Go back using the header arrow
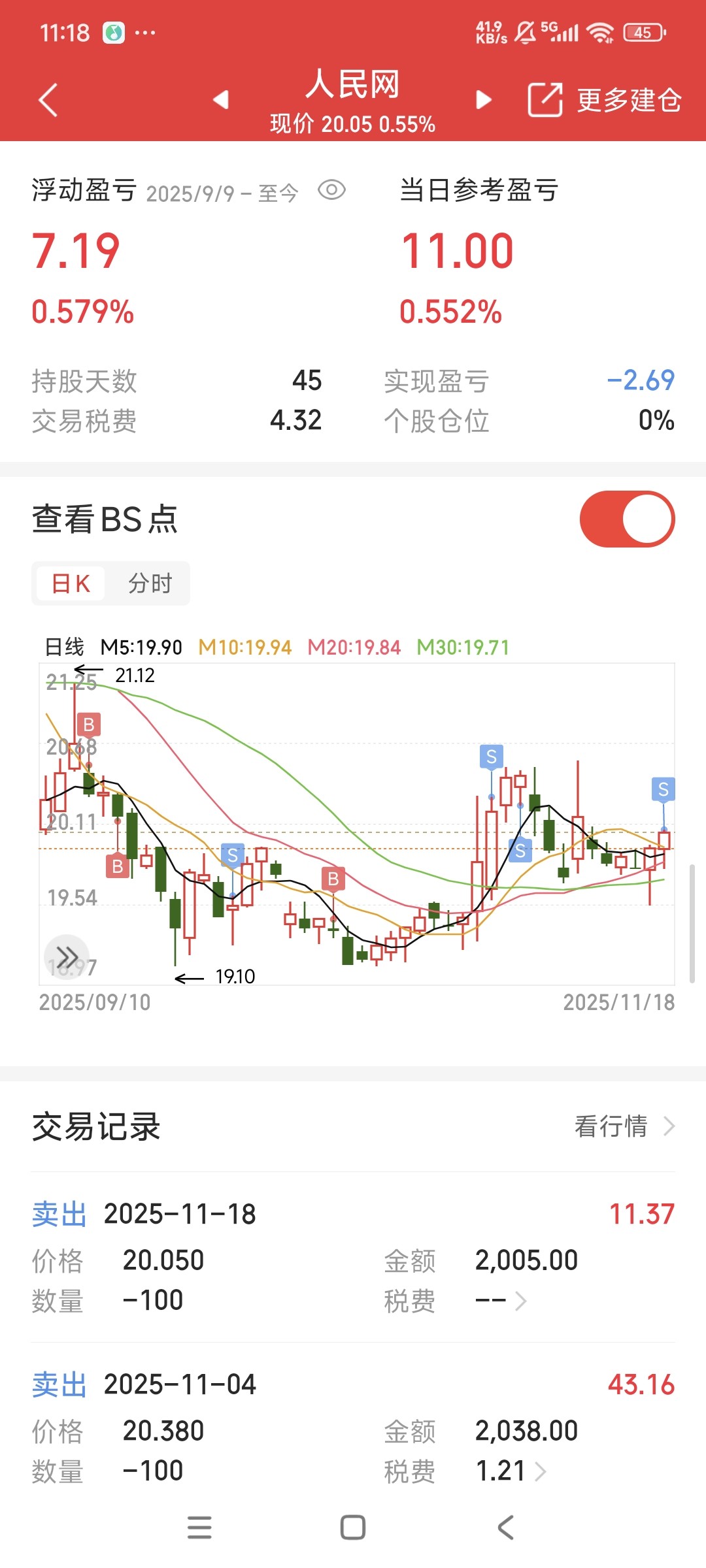The height and width of the screenshot is (1568, 706). click(48, 100)
